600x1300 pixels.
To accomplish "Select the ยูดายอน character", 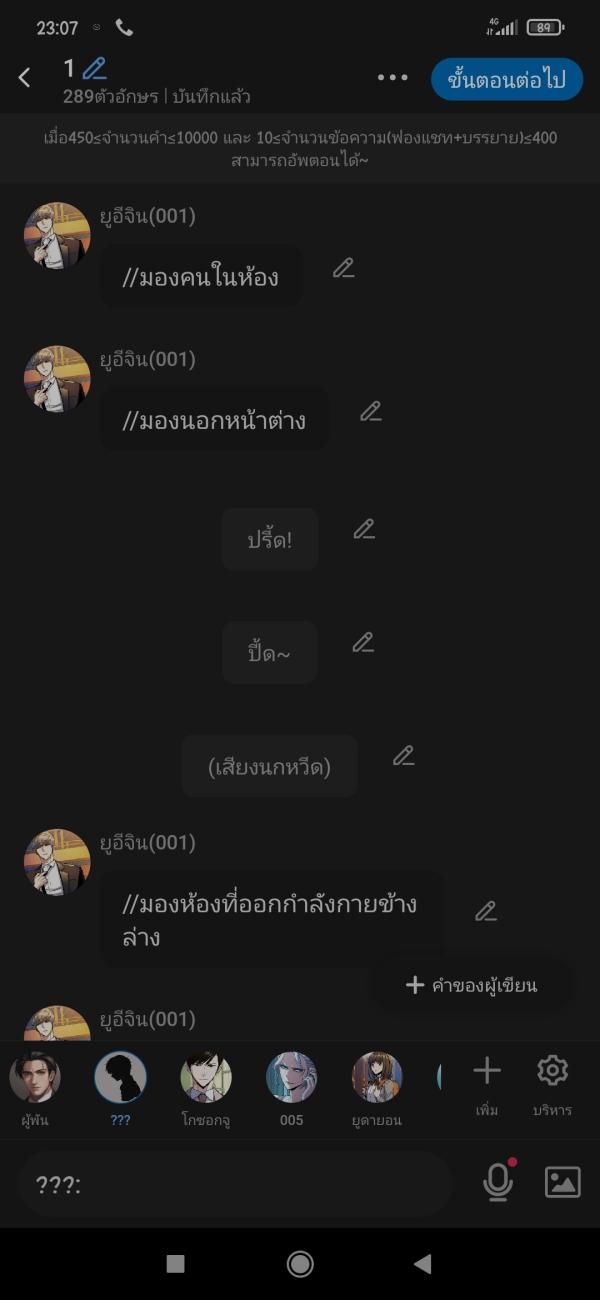I will (x=377, y=1079).
